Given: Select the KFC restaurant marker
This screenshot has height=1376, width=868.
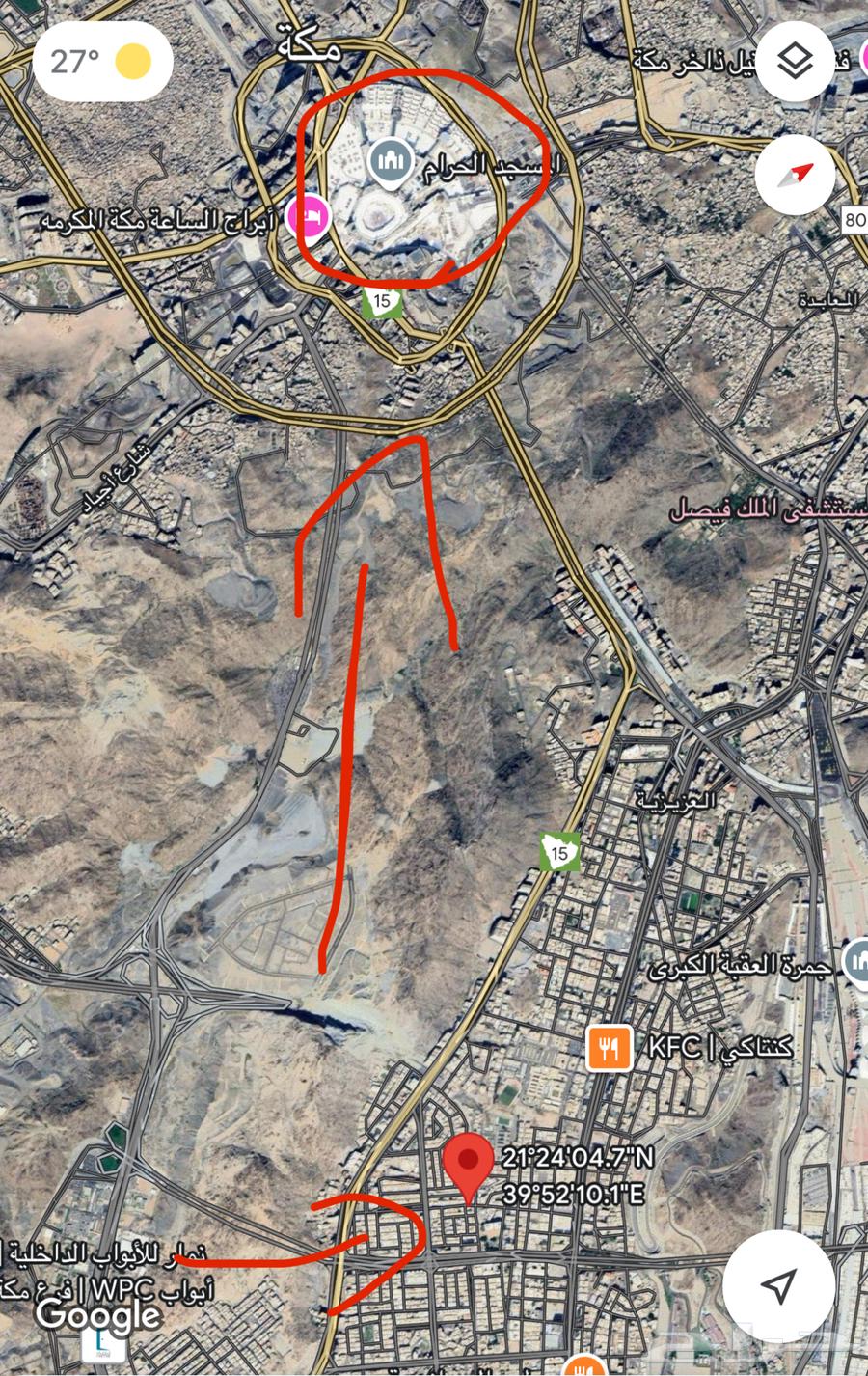Looking at the screenshot, I should tap(609, 1048).
